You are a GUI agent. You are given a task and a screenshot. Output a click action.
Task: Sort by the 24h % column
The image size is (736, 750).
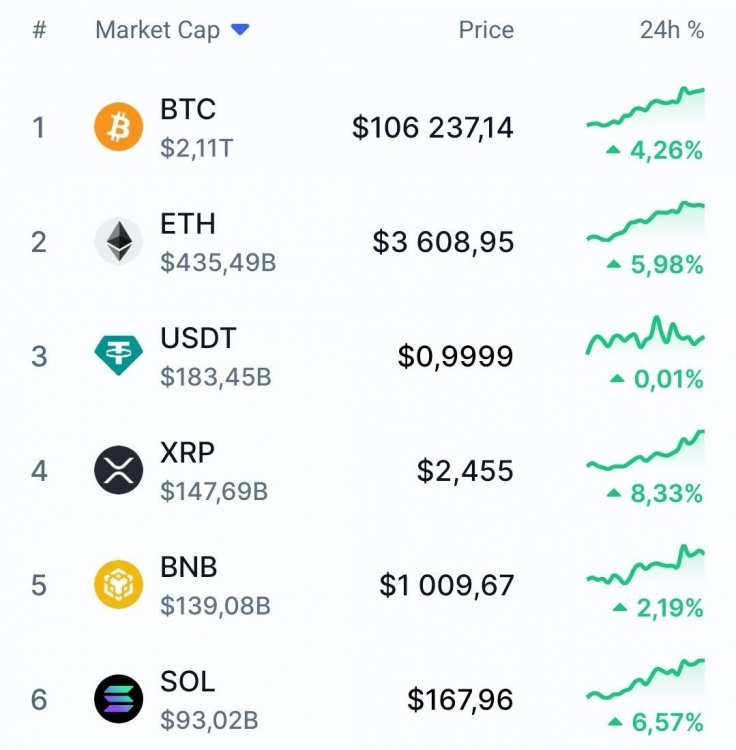[672, 30]
